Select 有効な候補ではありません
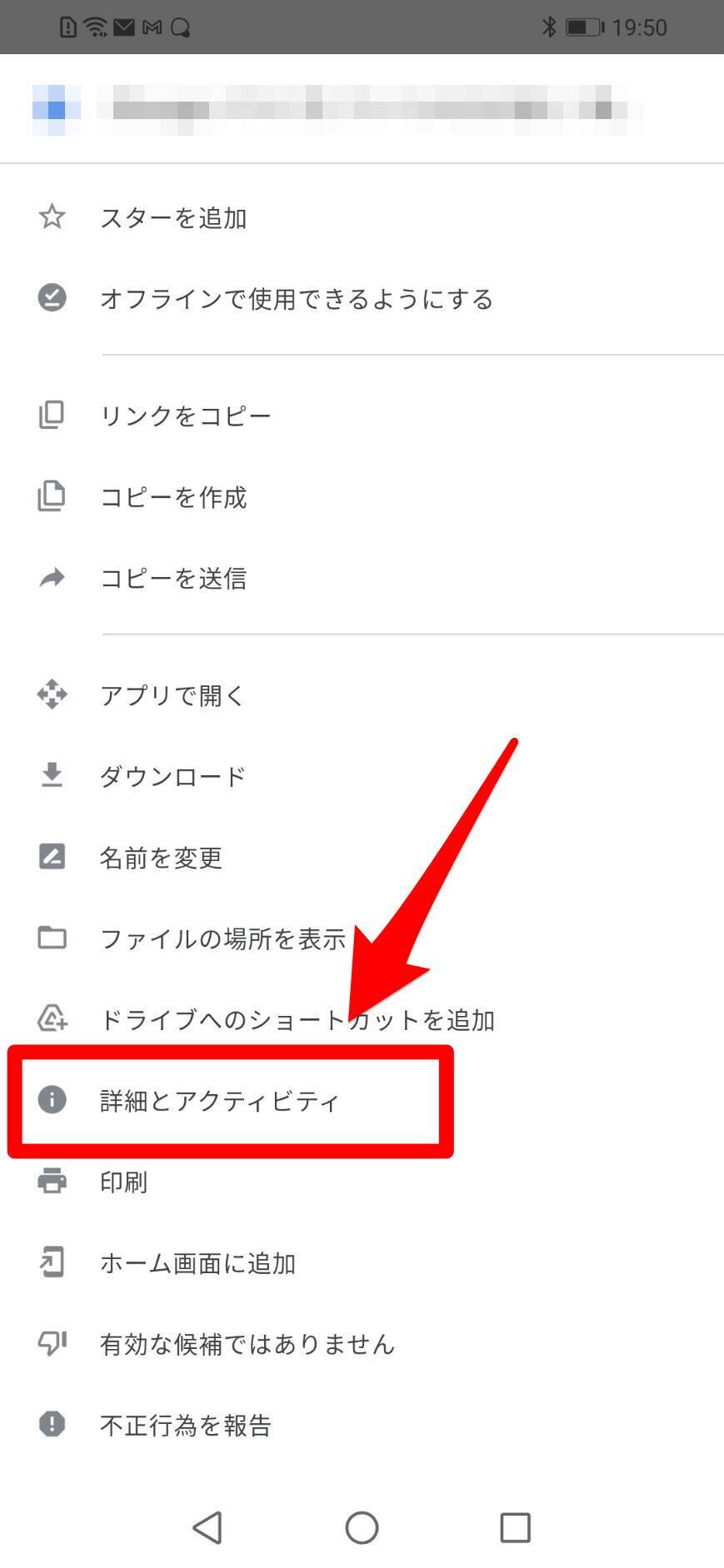 (x=362, y=1344)
